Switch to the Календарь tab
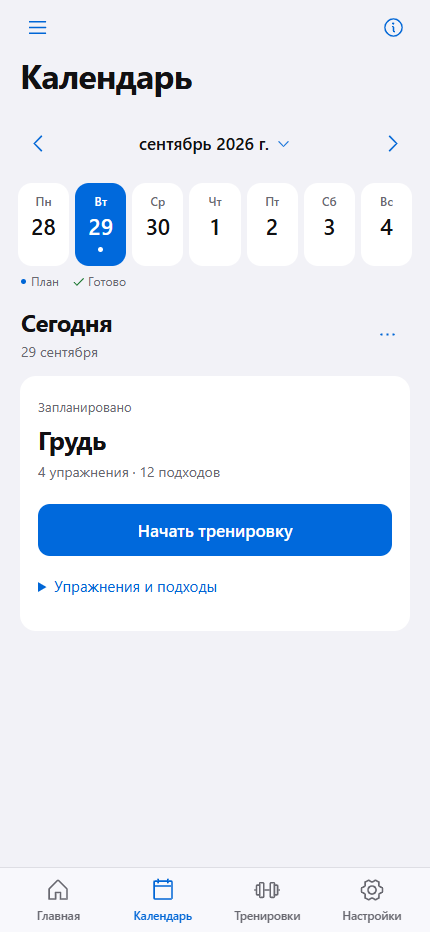This screenshot has height=932, width=430. point(163,900)
